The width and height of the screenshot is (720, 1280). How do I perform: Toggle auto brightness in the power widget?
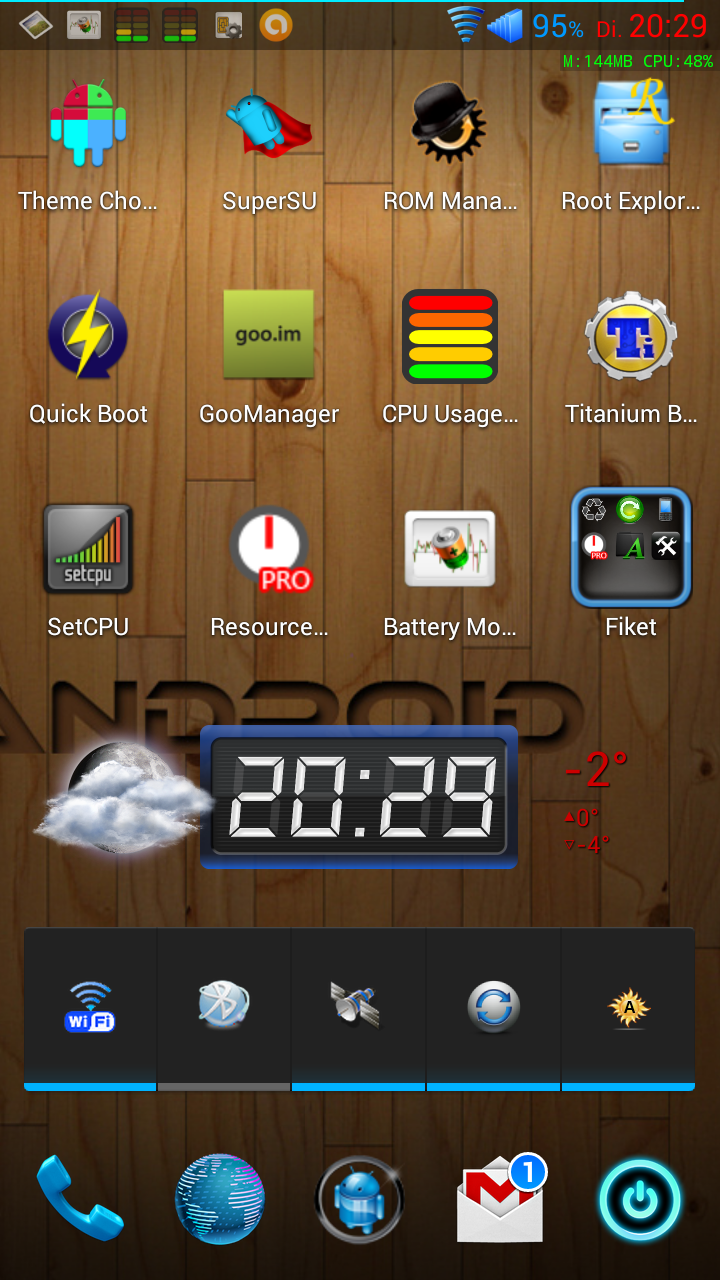pos(628,1008)
